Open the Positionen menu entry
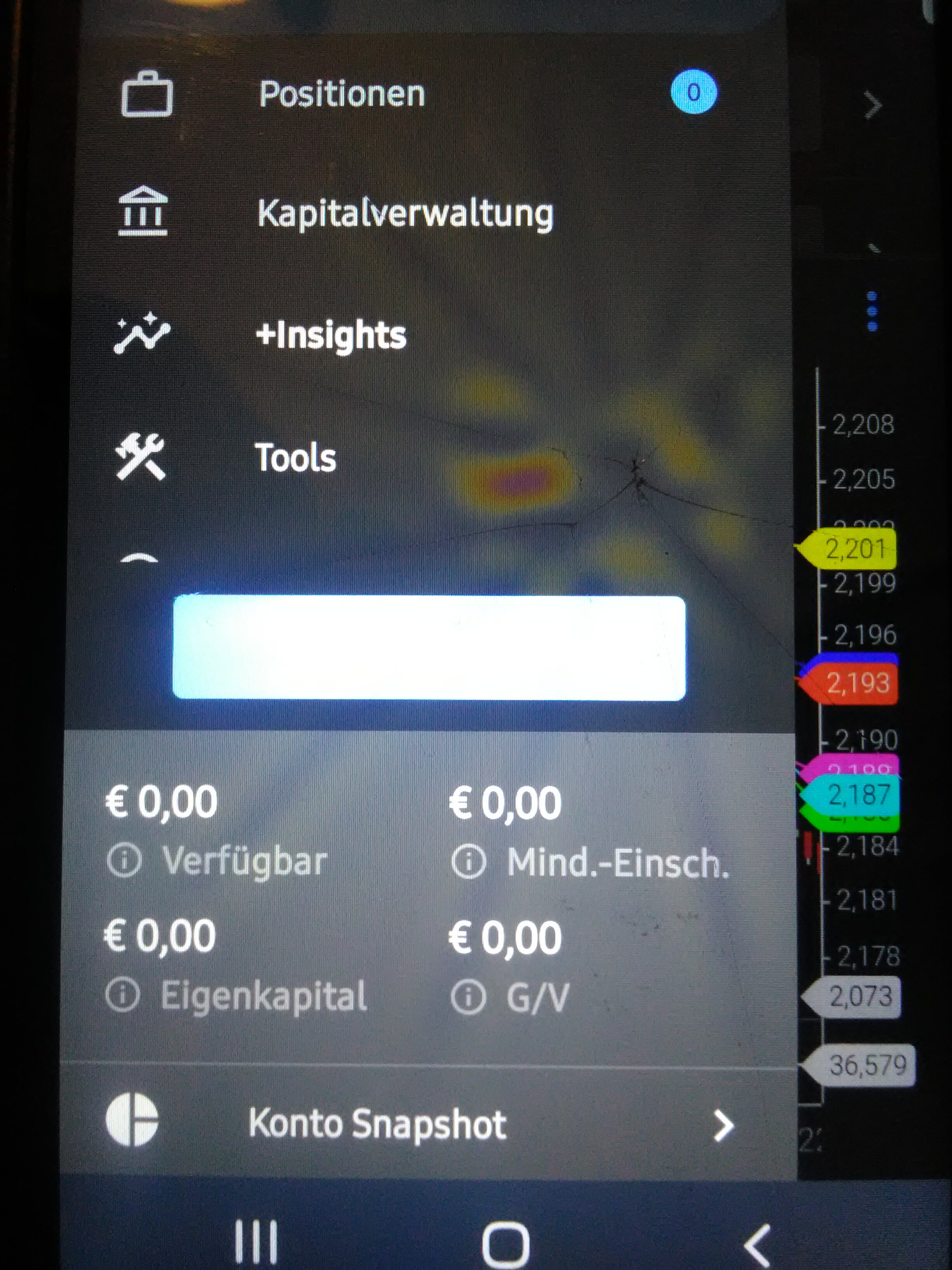This screenshot has width=952, height=1270. tap(342, 94)
